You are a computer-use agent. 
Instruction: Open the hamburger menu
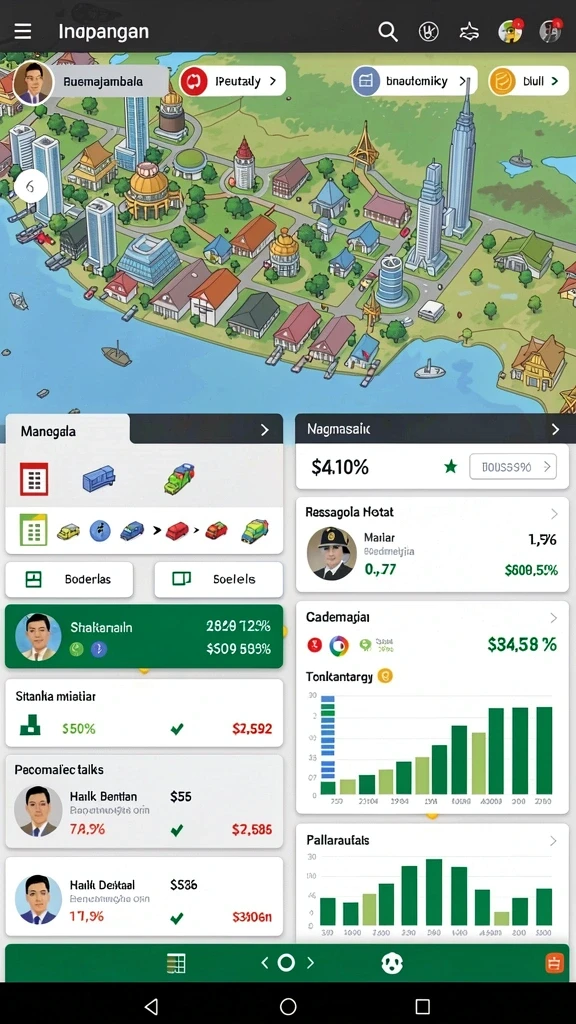(23, 31)
